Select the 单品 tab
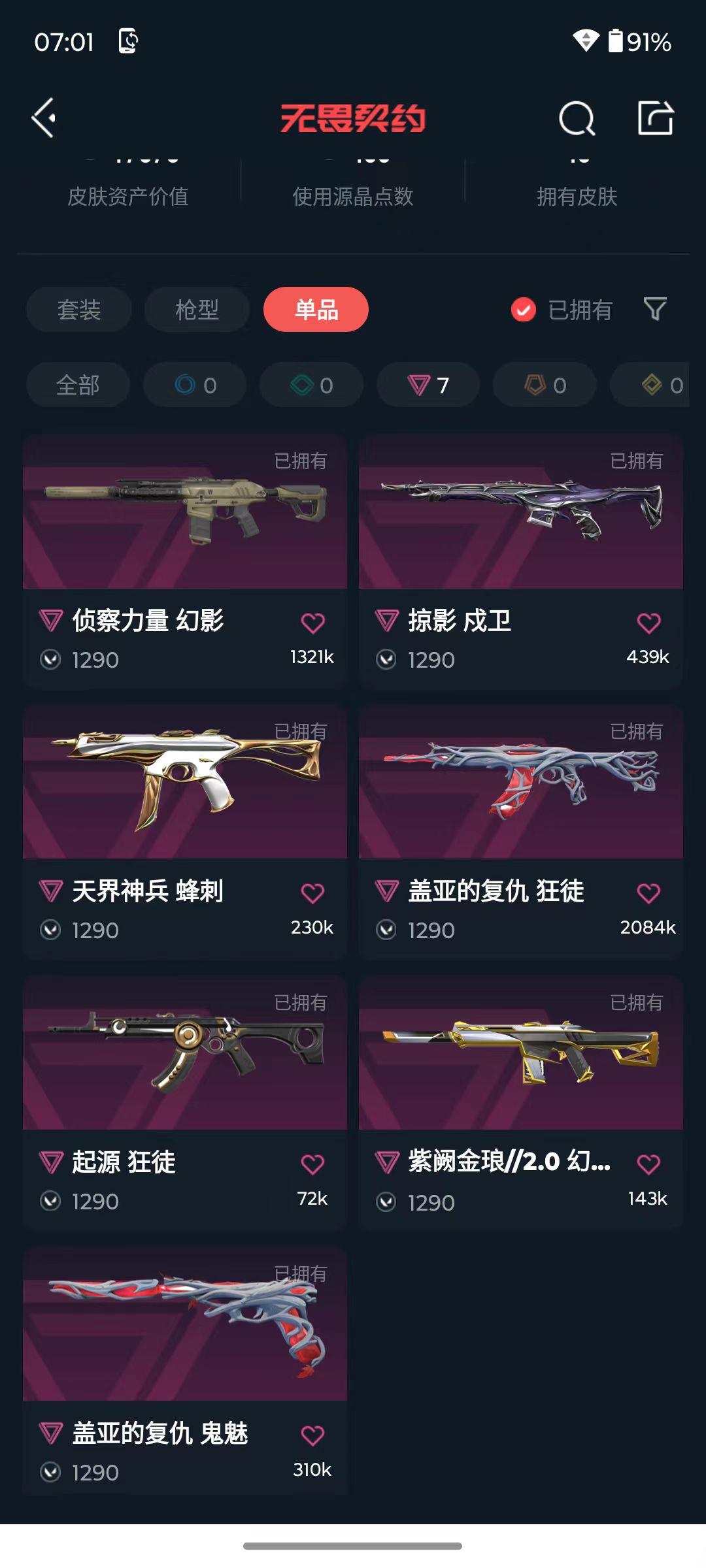 click(x=316, y=309)
